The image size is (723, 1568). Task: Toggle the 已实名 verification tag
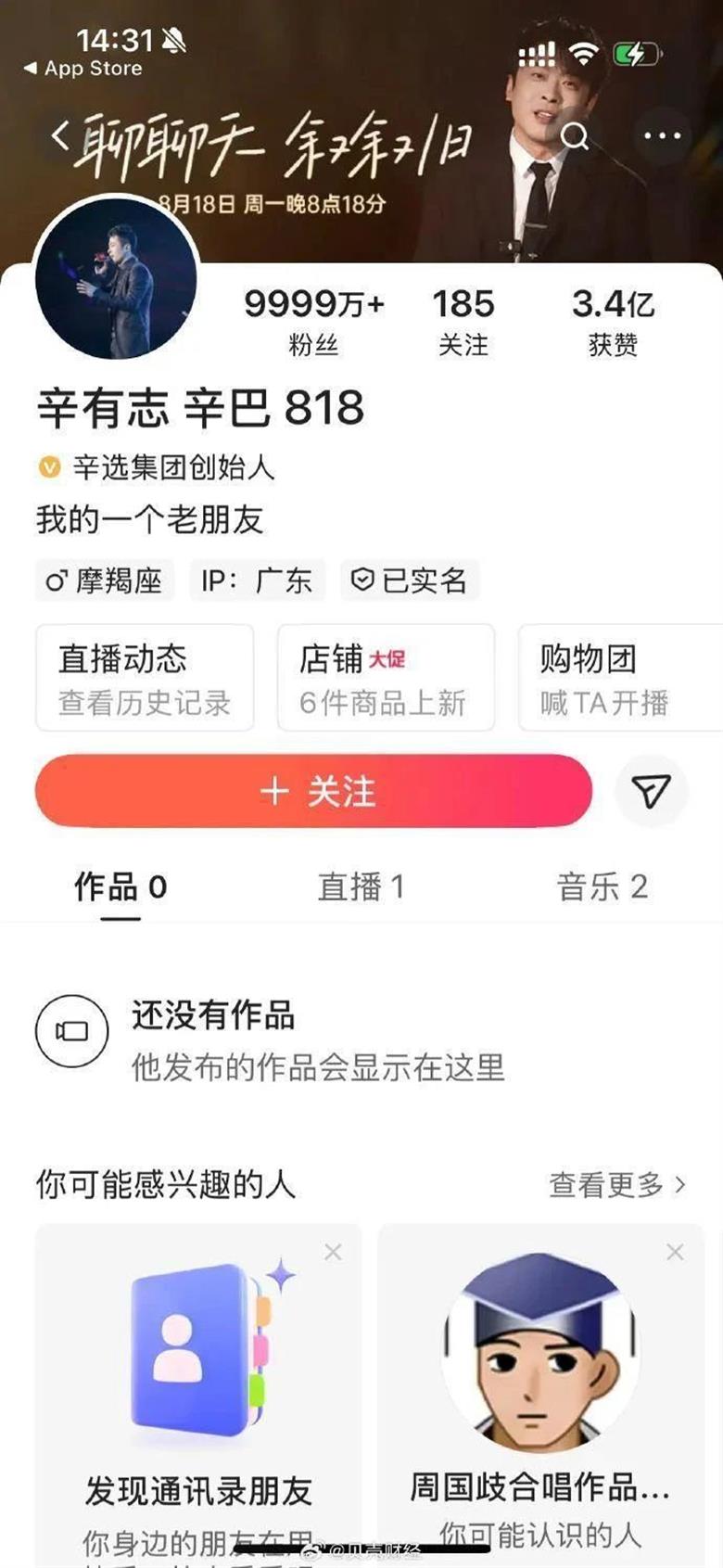tap(411, 580)
